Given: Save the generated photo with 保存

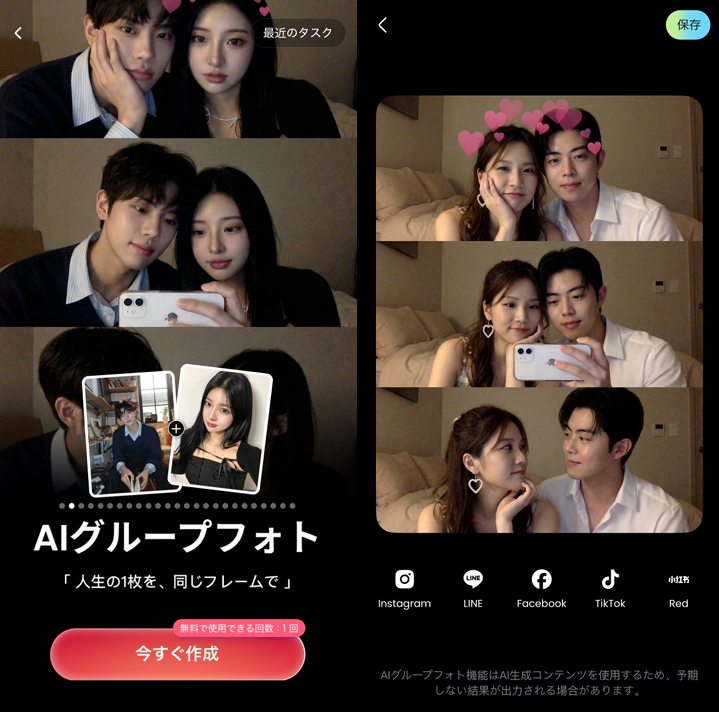Looking at the screenshot, I should click(688, 25).
